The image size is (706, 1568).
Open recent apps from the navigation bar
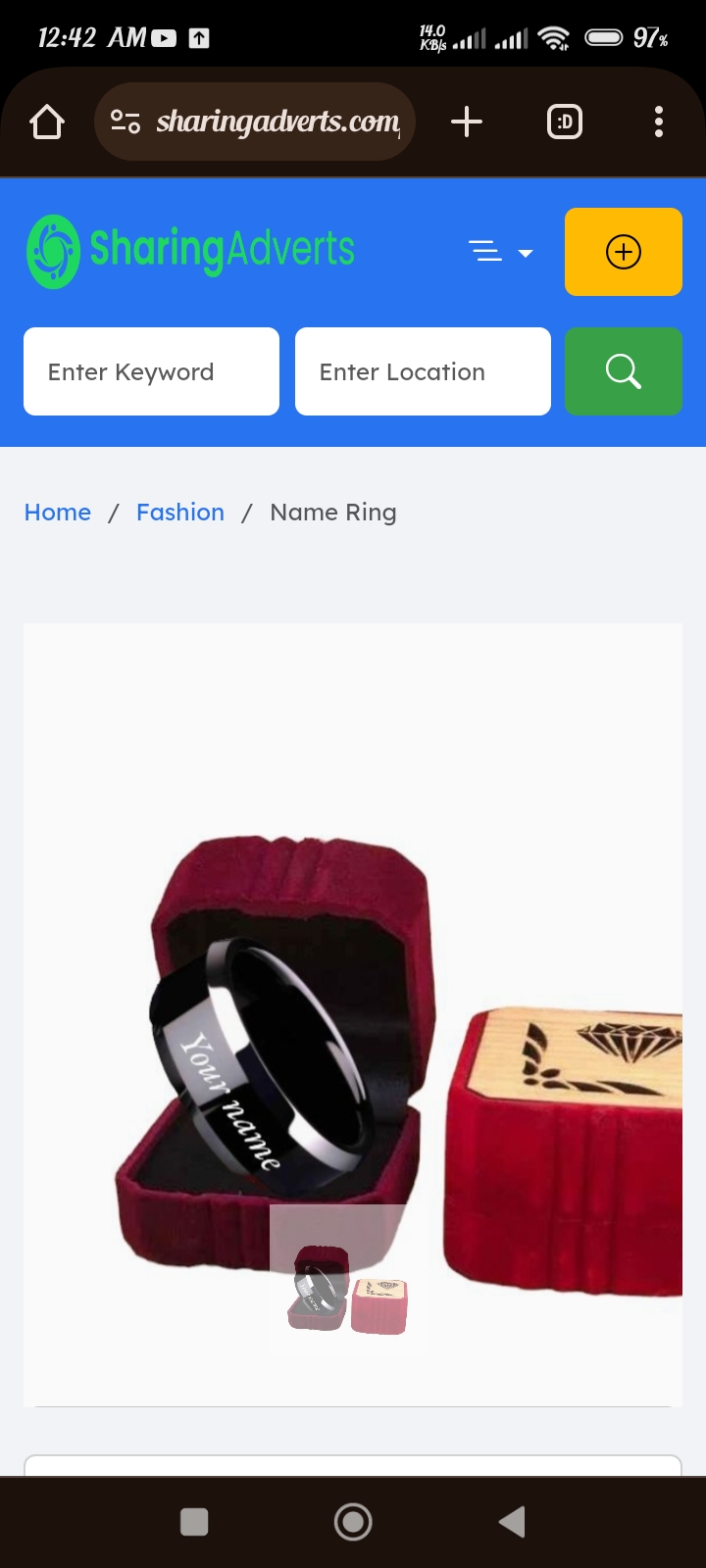194,1522
